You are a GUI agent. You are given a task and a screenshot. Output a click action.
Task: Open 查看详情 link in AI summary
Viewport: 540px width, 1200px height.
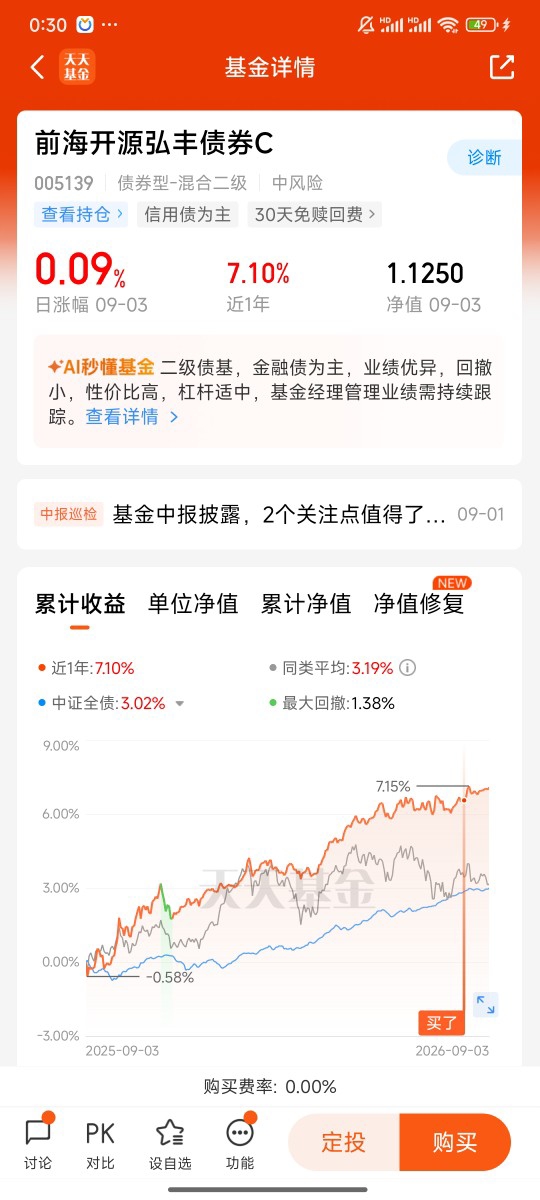pyautogui.click(x=132, y=417)
